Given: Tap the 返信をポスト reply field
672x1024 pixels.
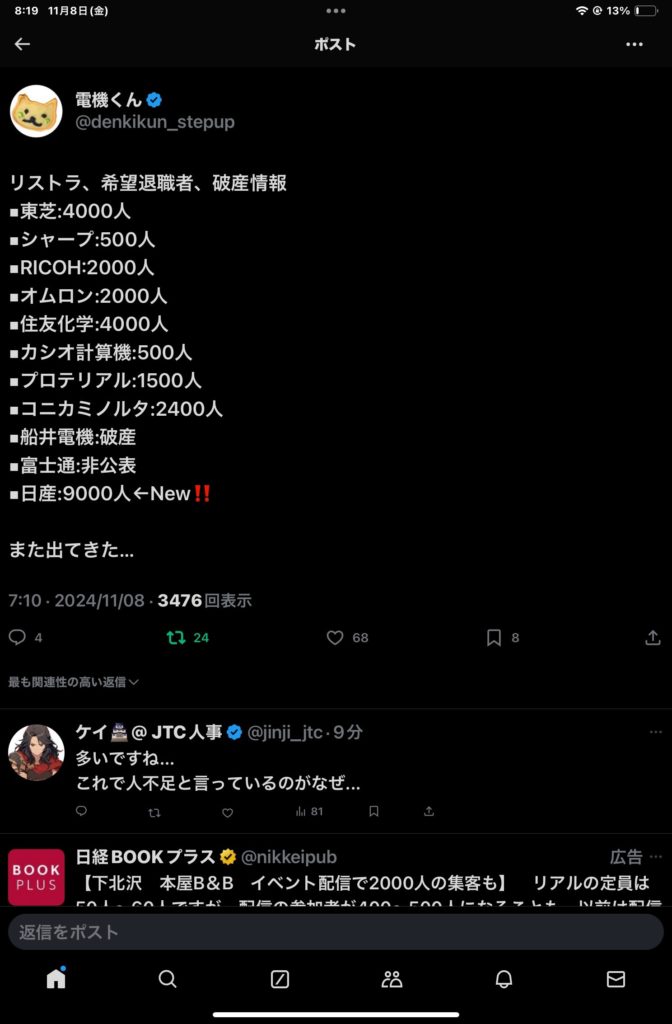Looking at the screenshot, I should click(x=336, y=932).
